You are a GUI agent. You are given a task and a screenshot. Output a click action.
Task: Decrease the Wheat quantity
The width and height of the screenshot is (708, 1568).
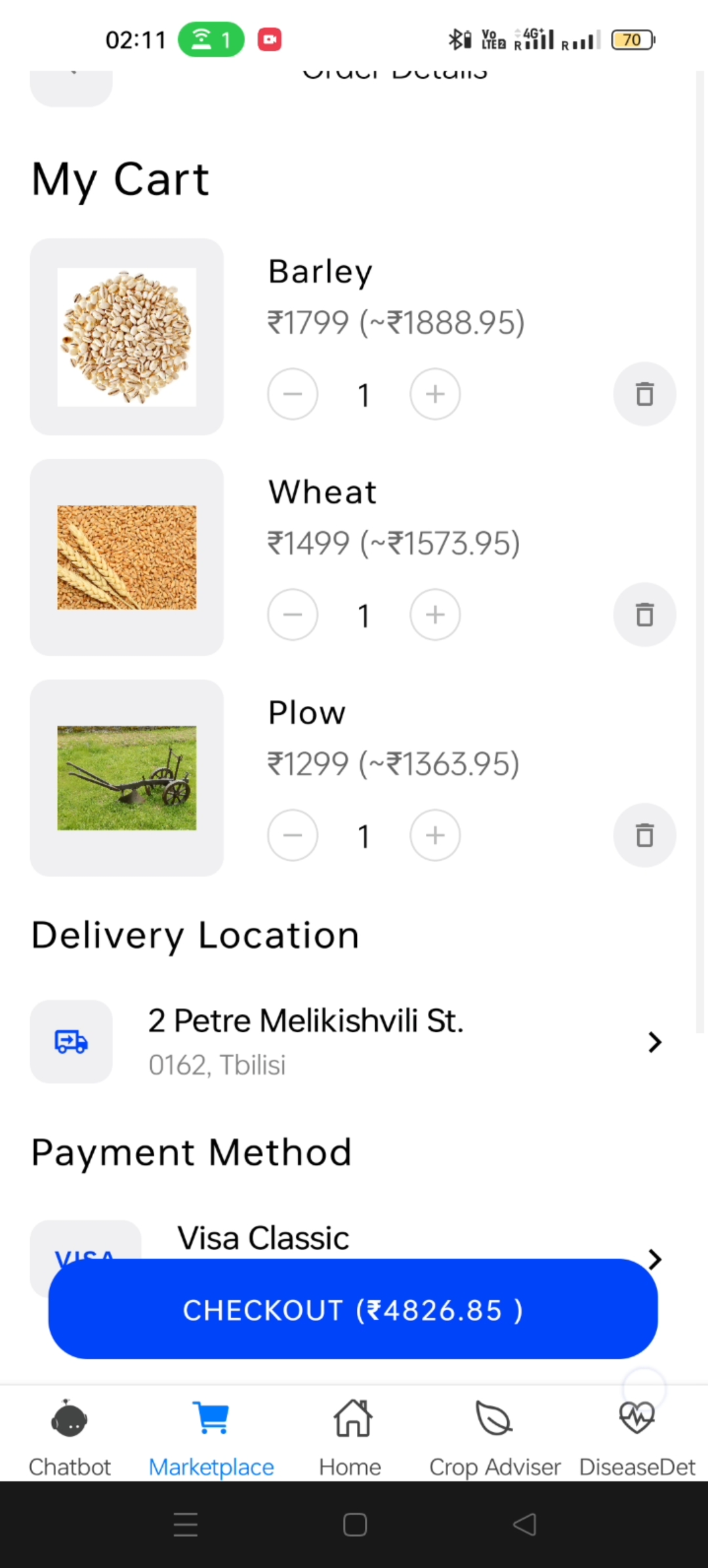pos(293,615)
